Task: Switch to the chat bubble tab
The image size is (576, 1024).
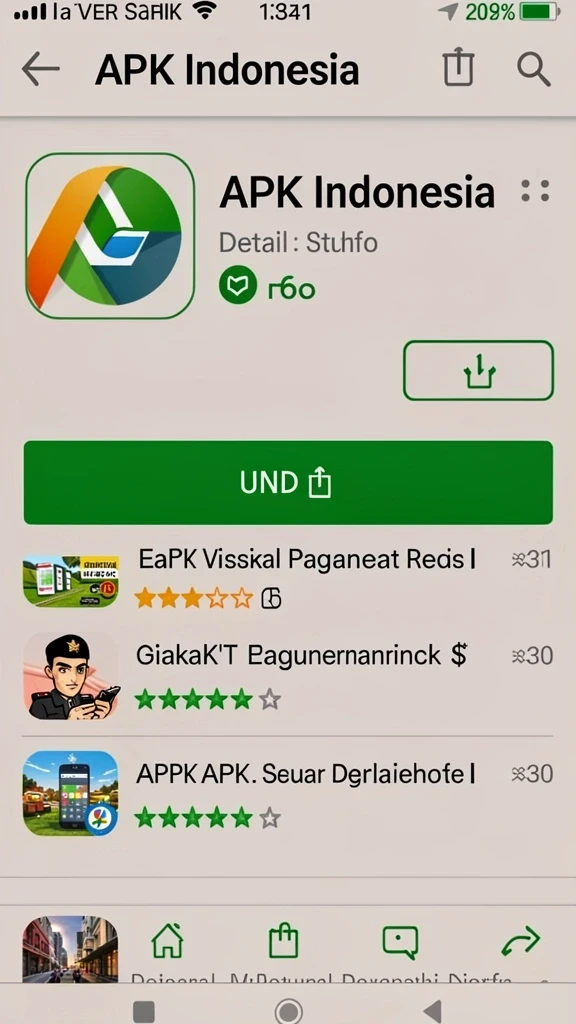Action: (x=401, y=943)
